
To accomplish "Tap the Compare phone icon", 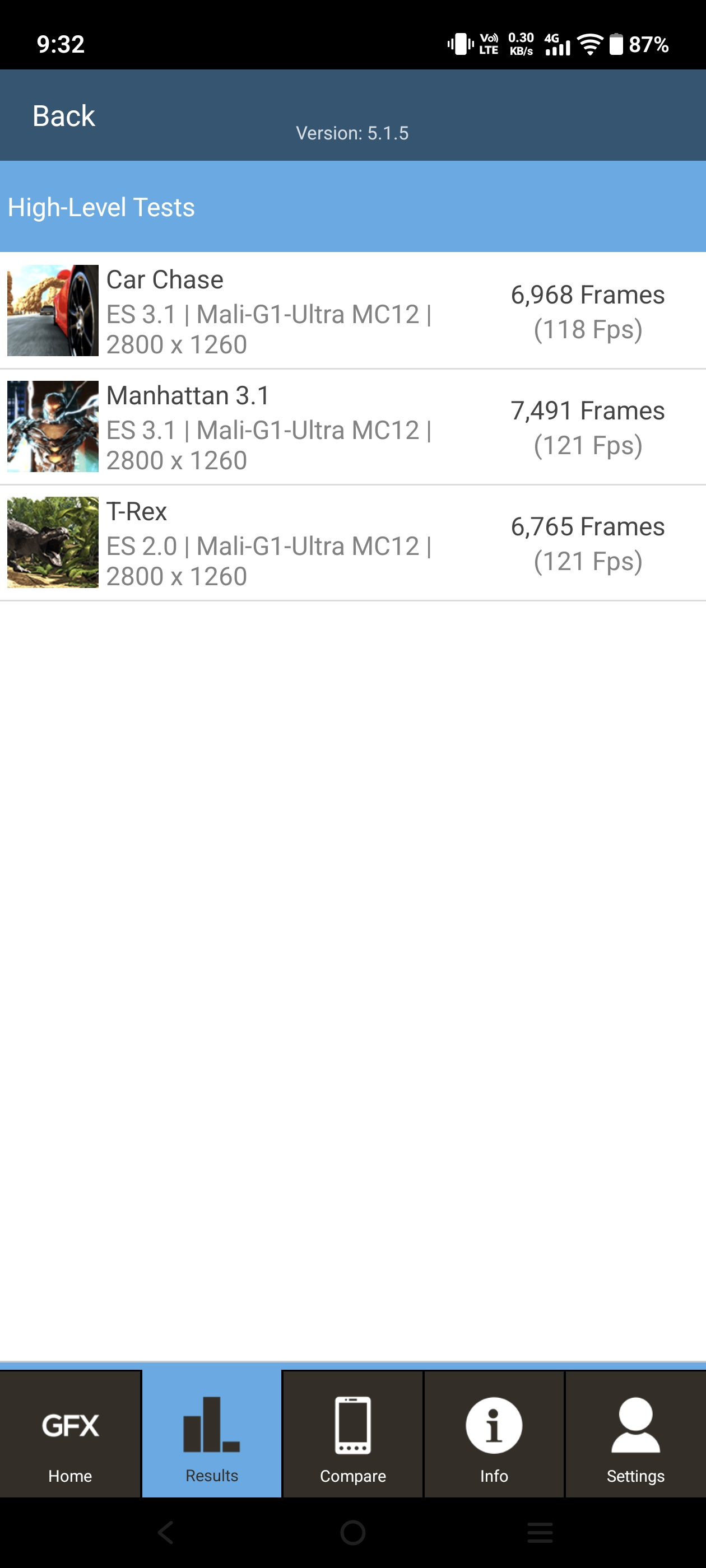I will pyautogui.click(x=352, y=1425).
